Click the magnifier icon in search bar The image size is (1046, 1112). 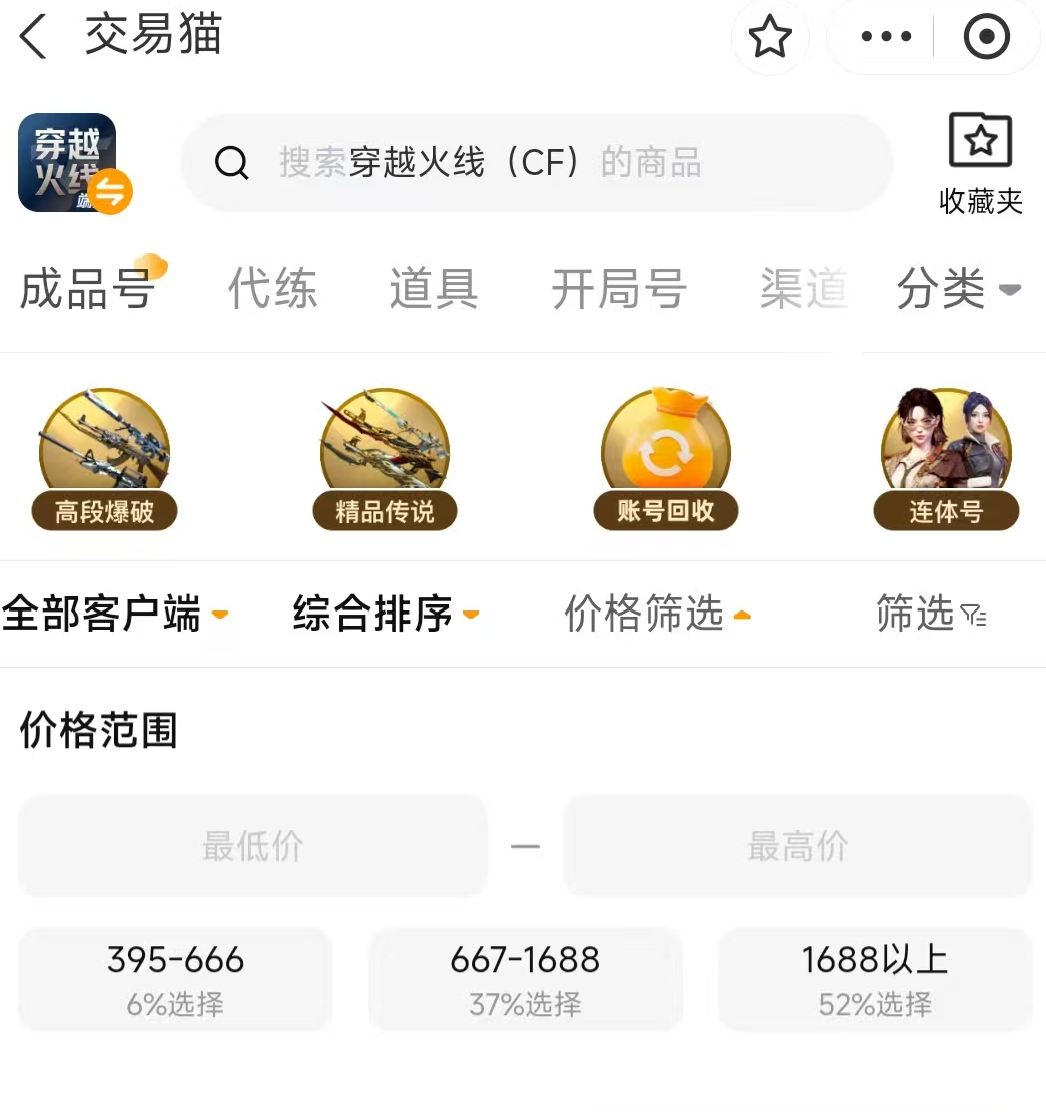coord(233,163)
